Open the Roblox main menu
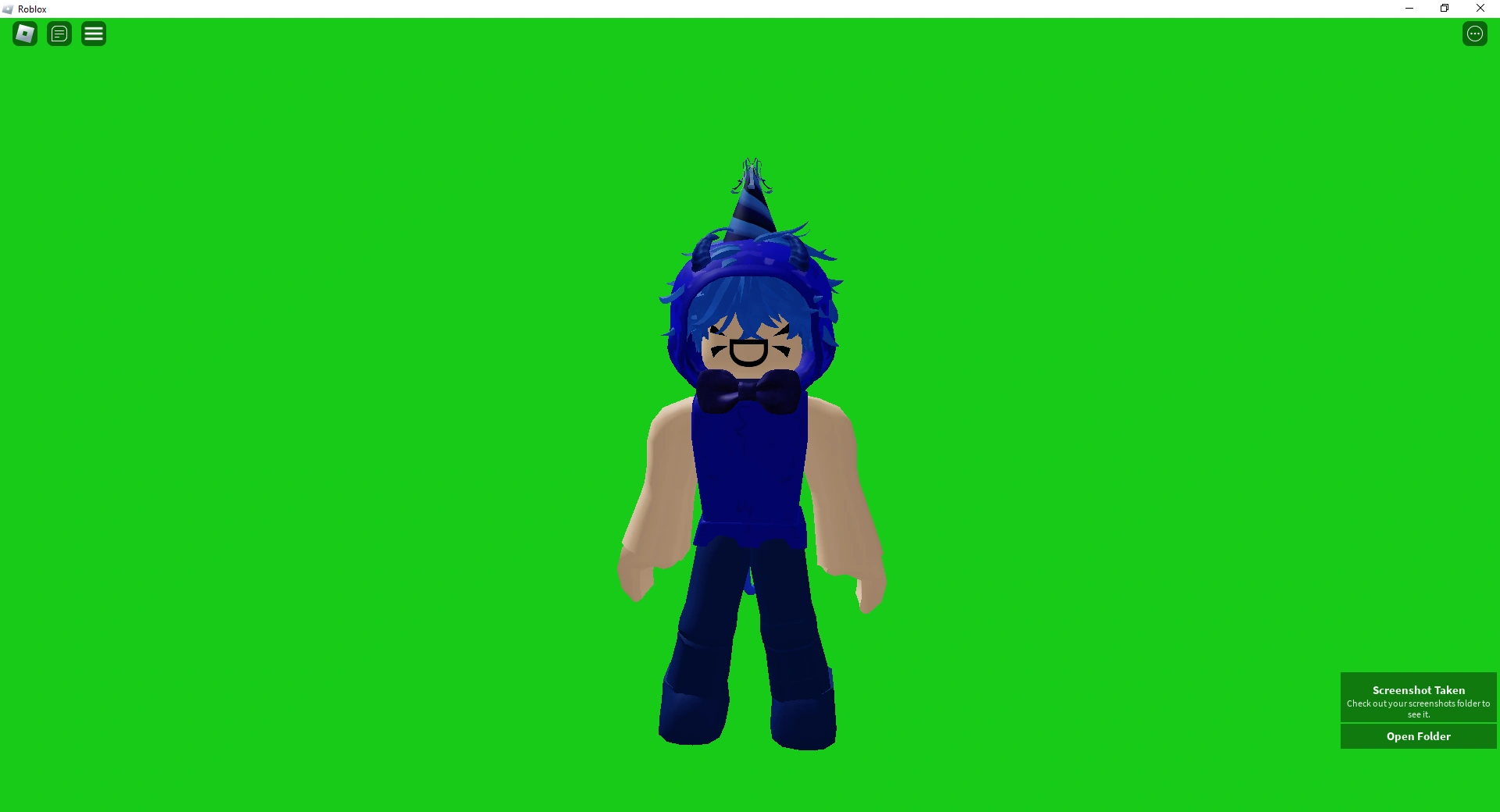The width and height of the screenshot is (1500, 812). click(25, 34)
